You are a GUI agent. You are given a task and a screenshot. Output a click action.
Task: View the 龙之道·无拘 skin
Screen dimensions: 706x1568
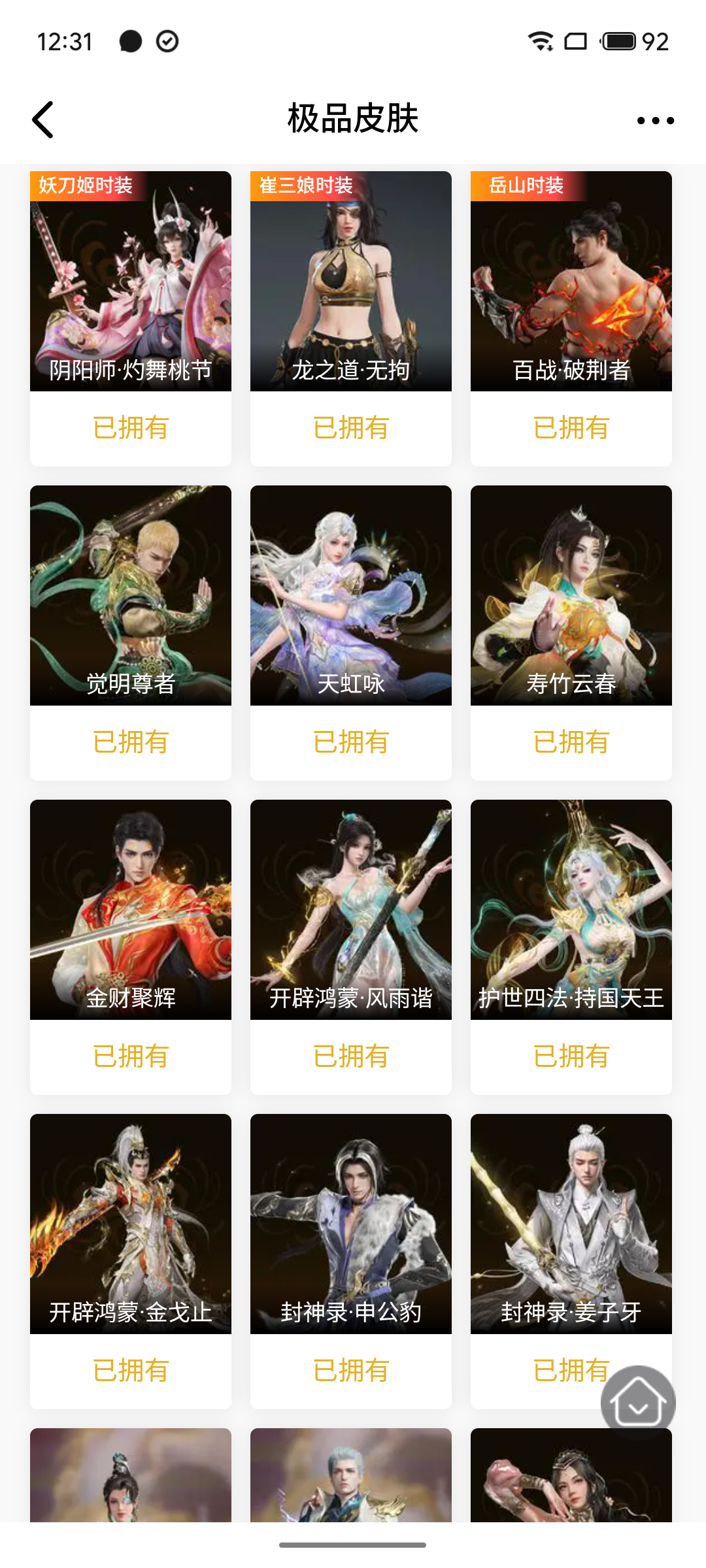[351, 282]
